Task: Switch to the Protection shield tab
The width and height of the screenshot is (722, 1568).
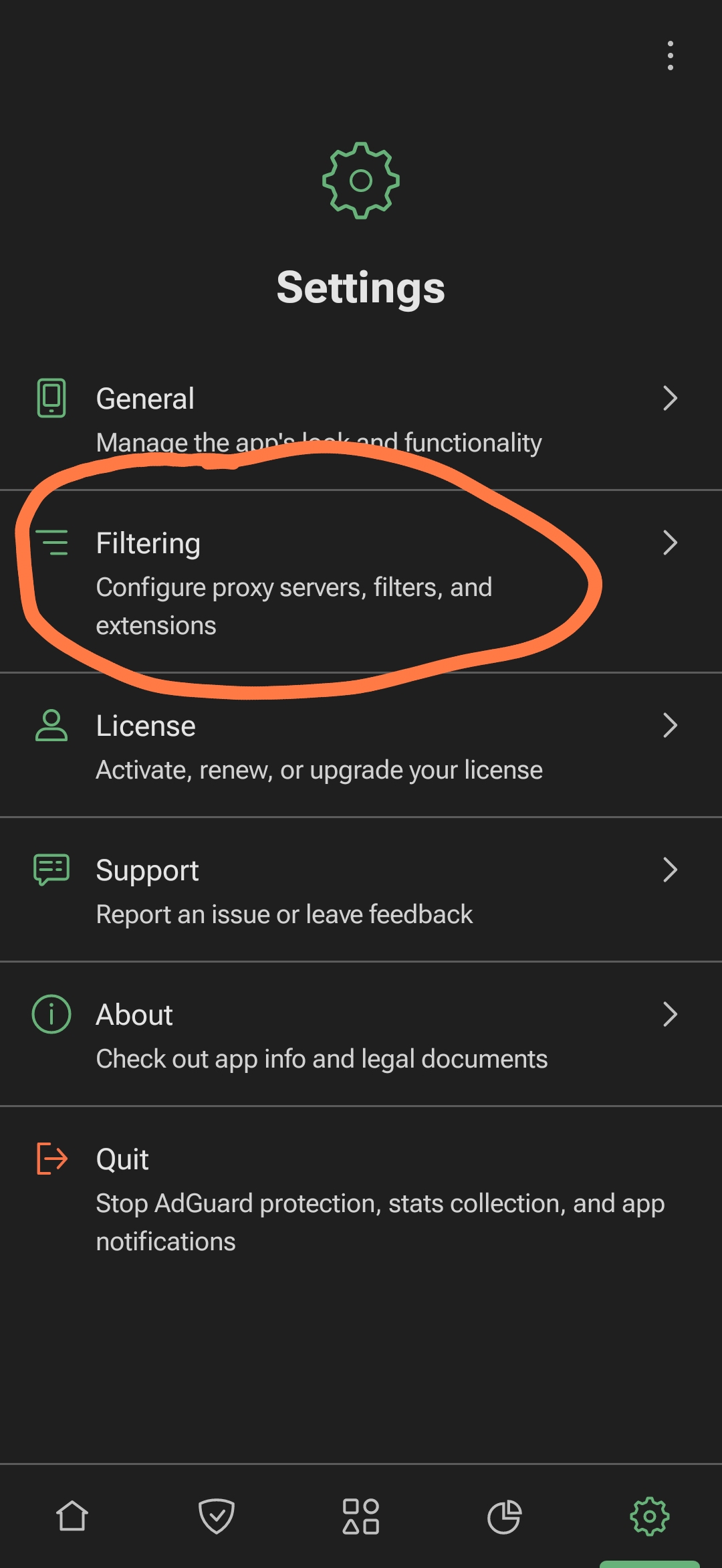Action: pos(217,1516)
